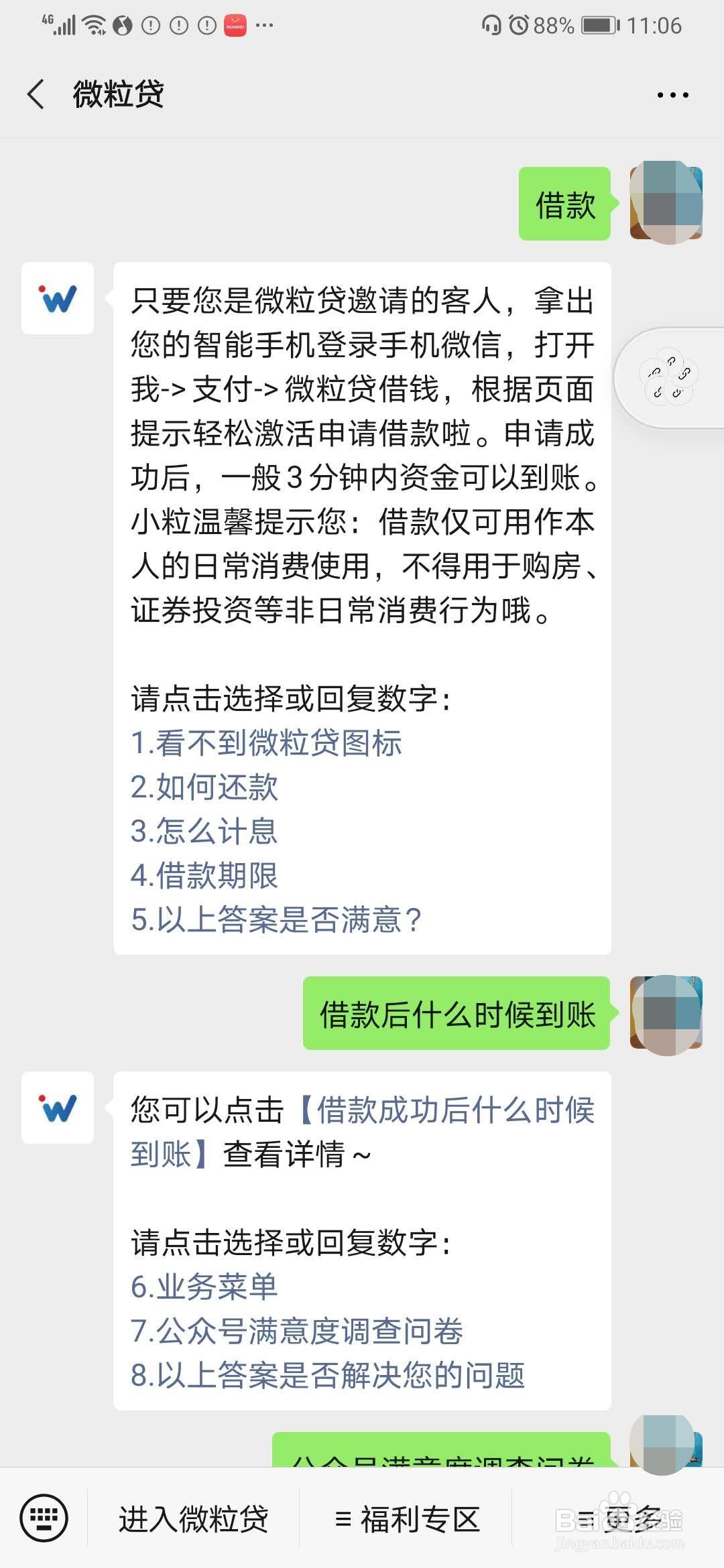Open option 3 怎么计息
724x1568 pixels.
tap(204, 832)
